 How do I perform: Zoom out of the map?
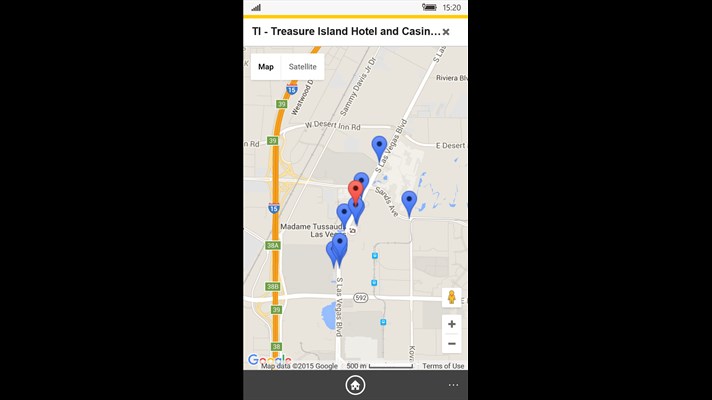click(452, 343)
